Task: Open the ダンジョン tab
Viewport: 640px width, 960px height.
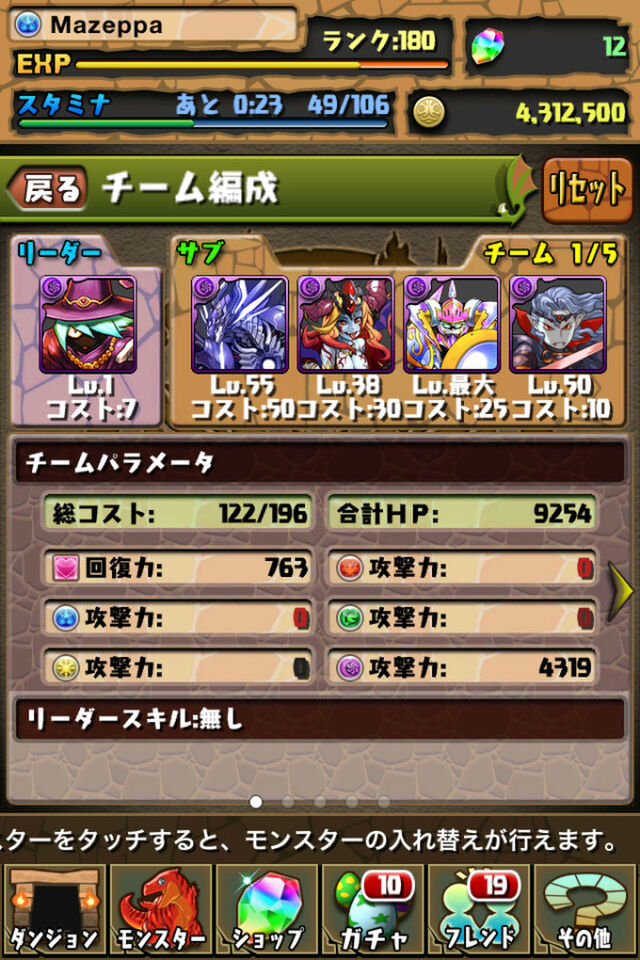Action: coord(53,909)
